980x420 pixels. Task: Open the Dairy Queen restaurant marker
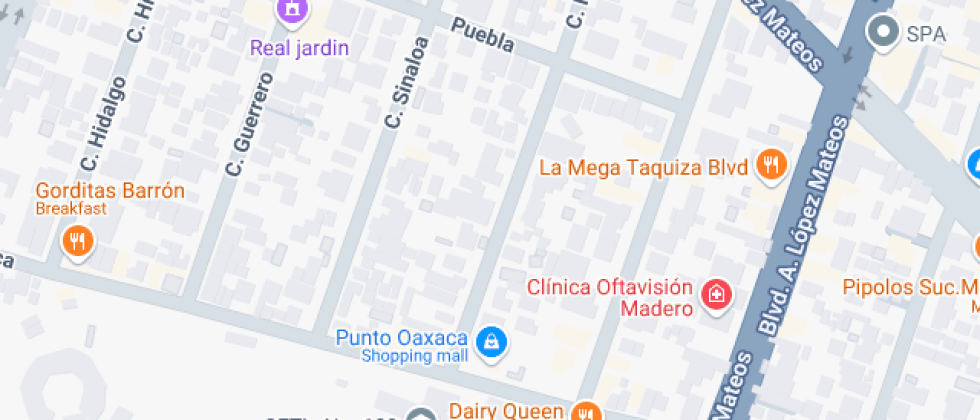[x=587, y=410]
